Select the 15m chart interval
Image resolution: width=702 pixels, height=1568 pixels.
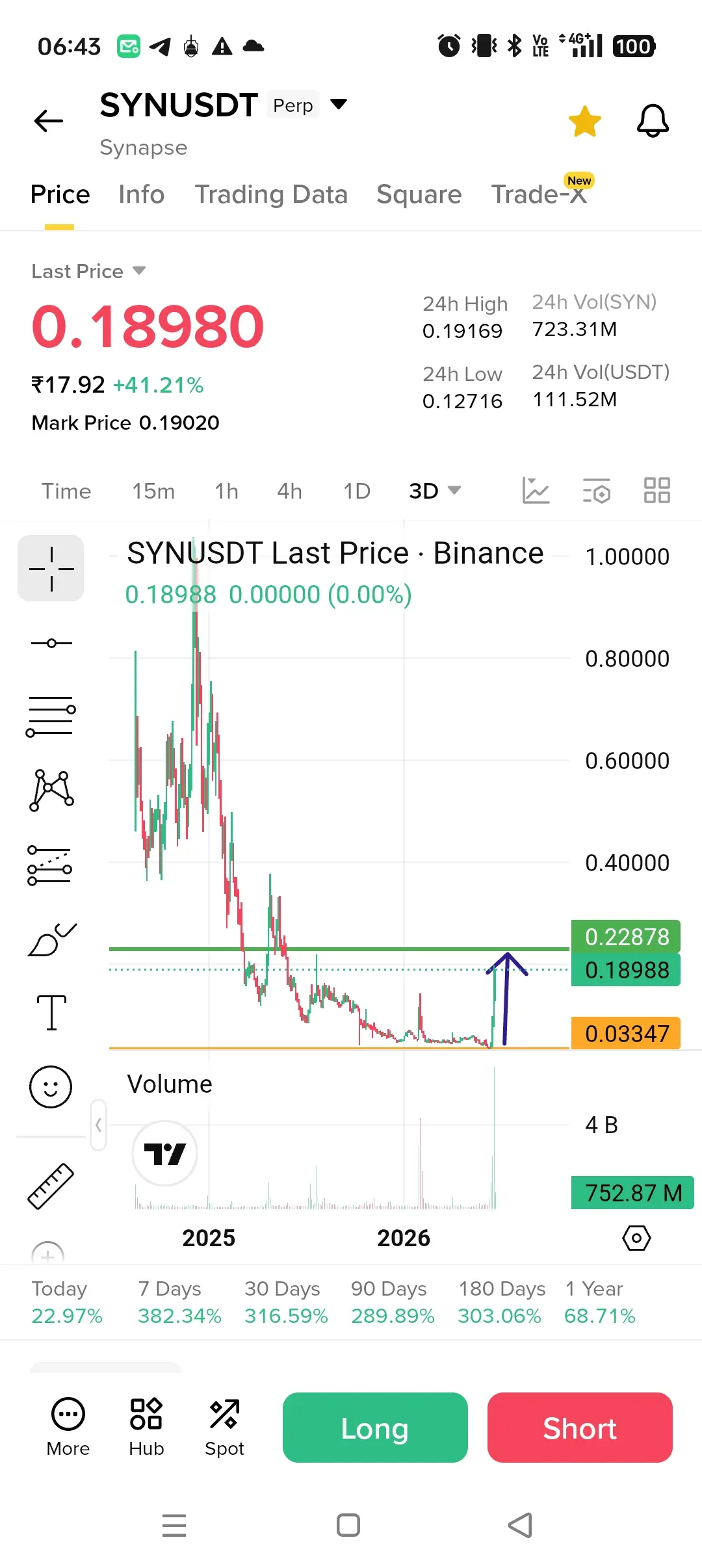(x=153, y=491)
